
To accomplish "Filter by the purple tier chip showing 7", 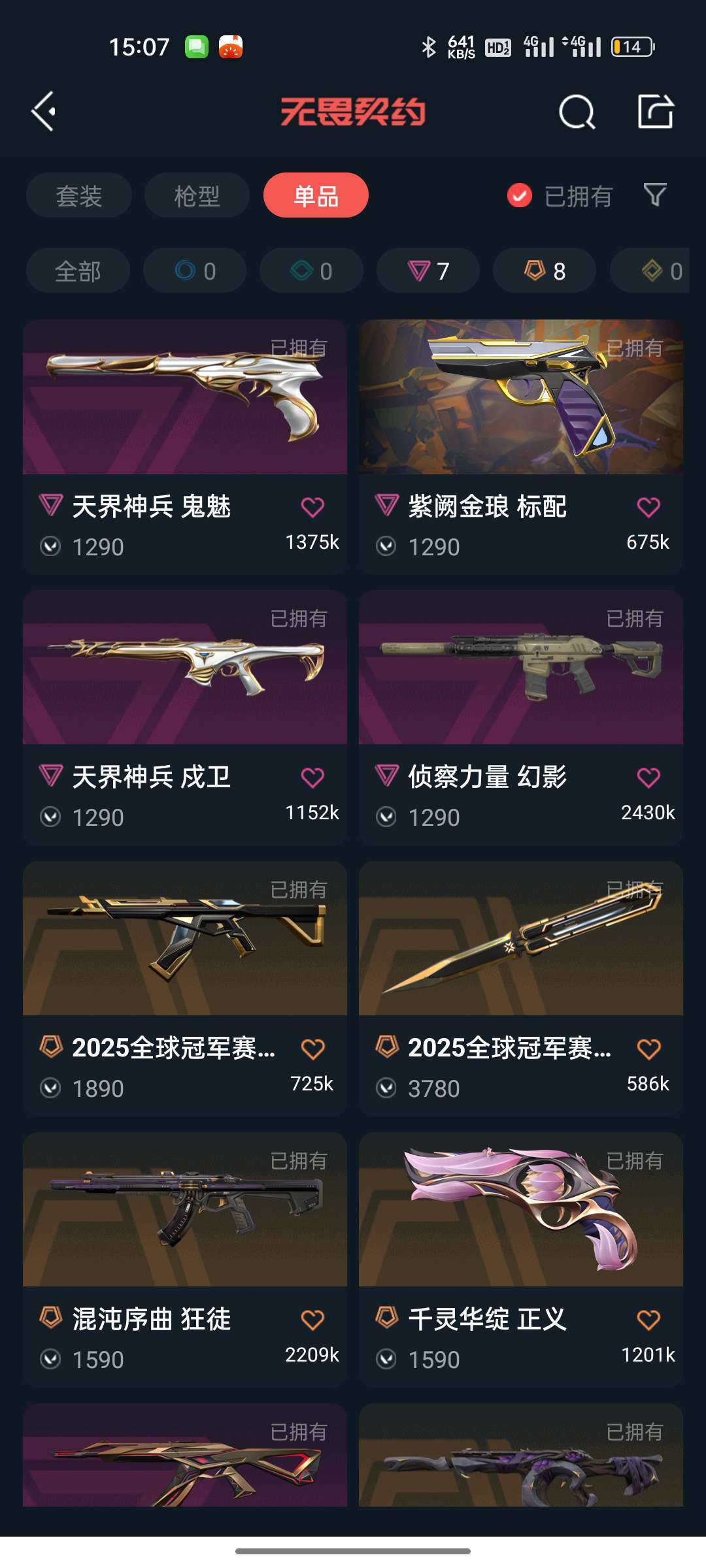I will (x=428, y=270).
